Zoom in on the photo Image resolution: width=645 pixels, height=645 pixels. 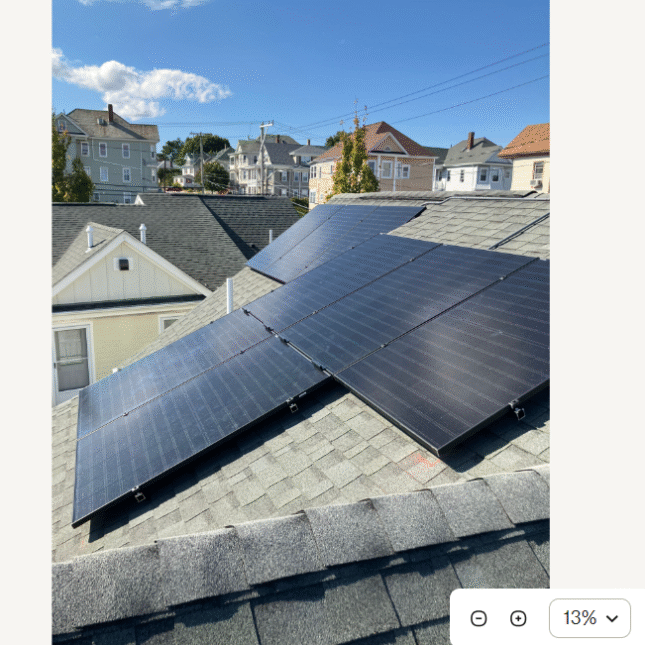[518, 618]
